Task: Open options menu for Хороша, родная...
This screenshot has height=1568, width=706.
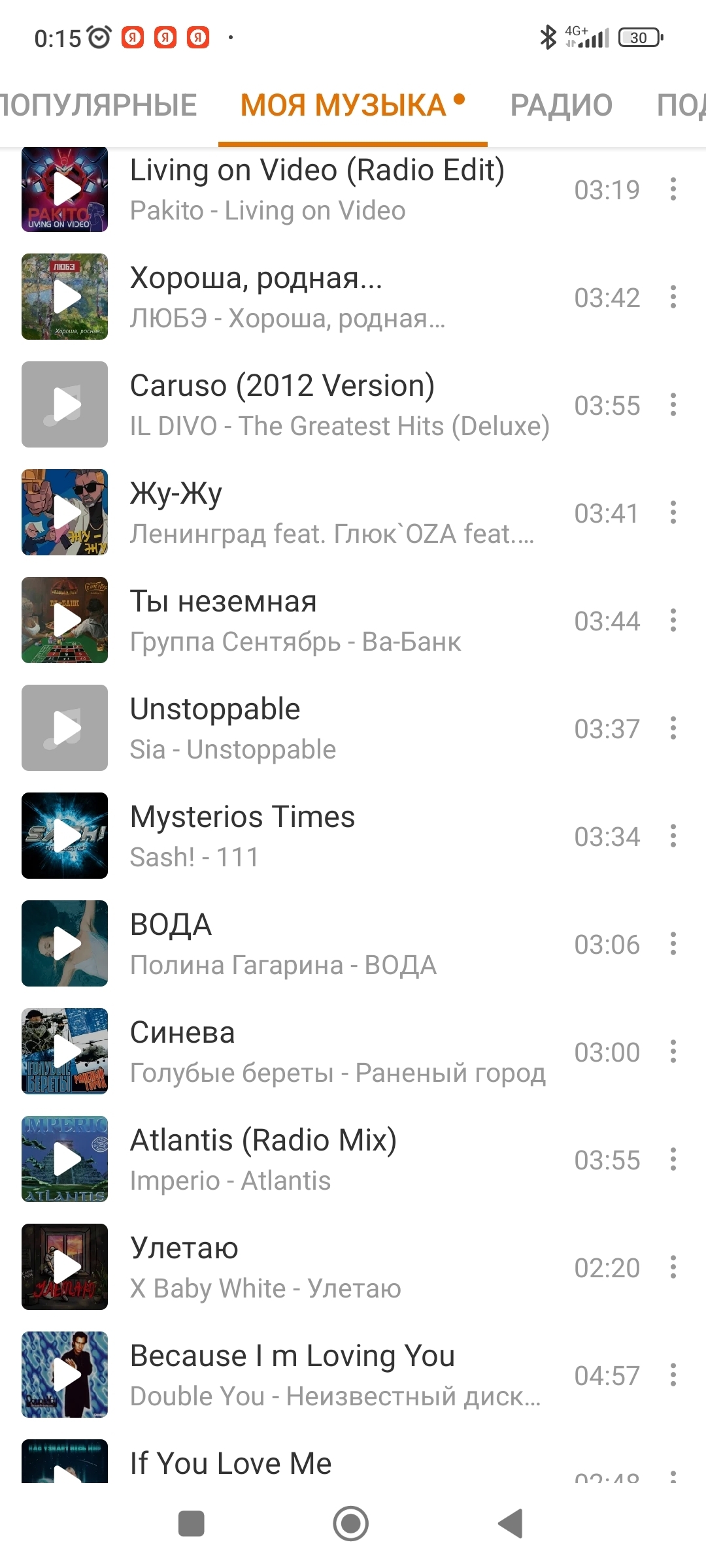Action: [x=673, y=297]
